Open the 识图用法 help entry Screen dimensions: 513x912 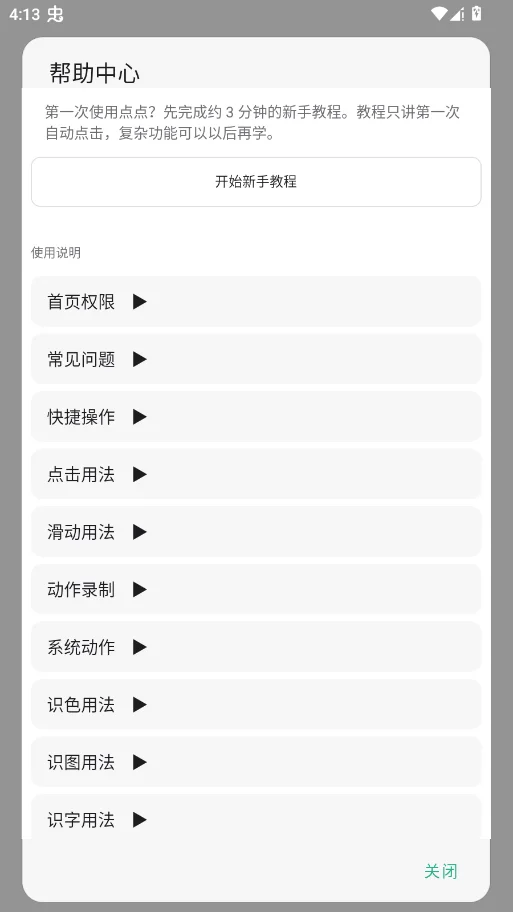click(256, 762)
